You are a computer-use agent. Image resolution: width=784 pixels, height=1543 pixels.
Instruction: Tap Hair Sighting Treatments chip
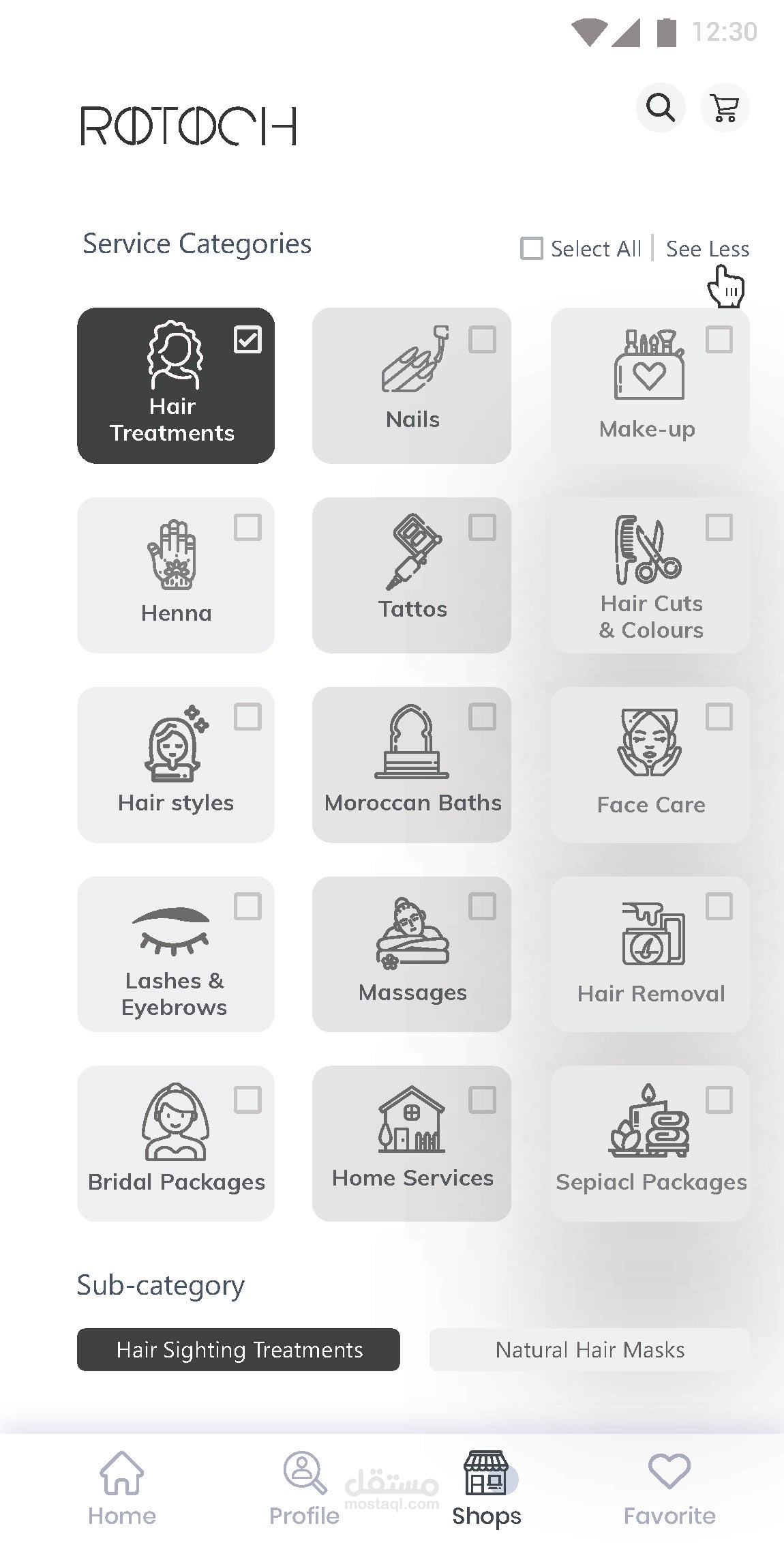[239, 1349]
